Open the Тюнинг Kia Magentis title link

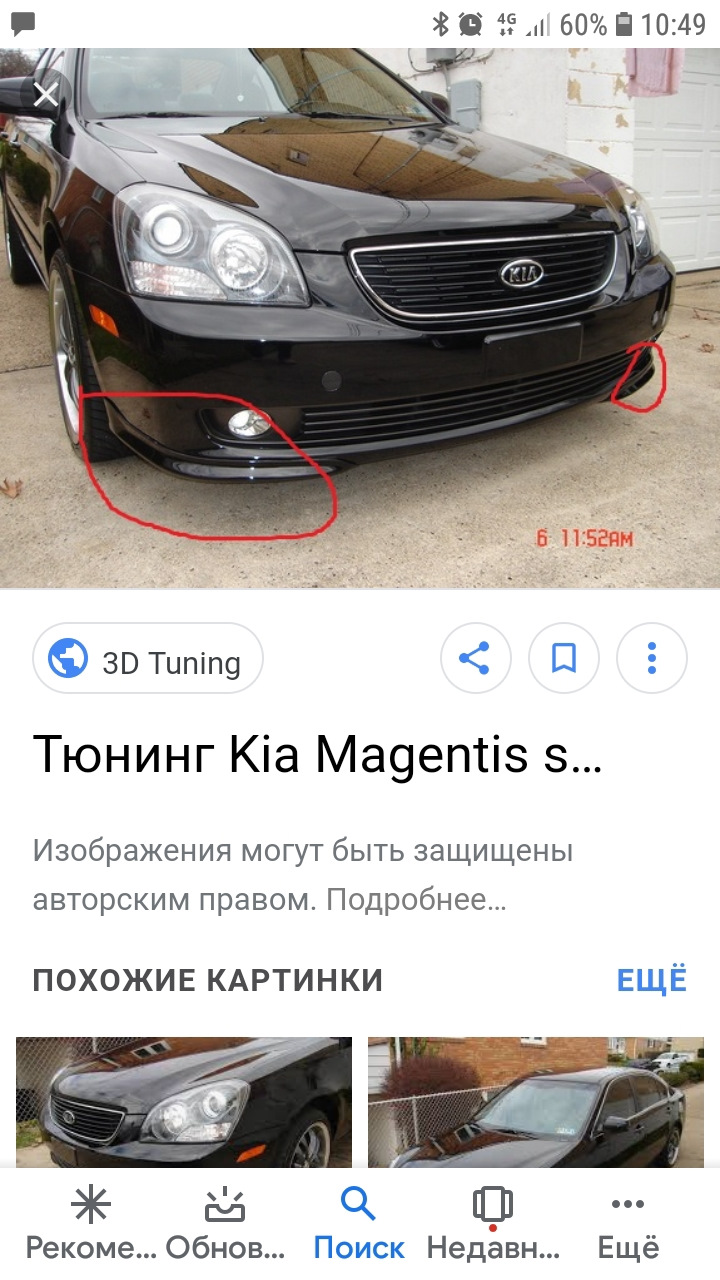point(318,756)
